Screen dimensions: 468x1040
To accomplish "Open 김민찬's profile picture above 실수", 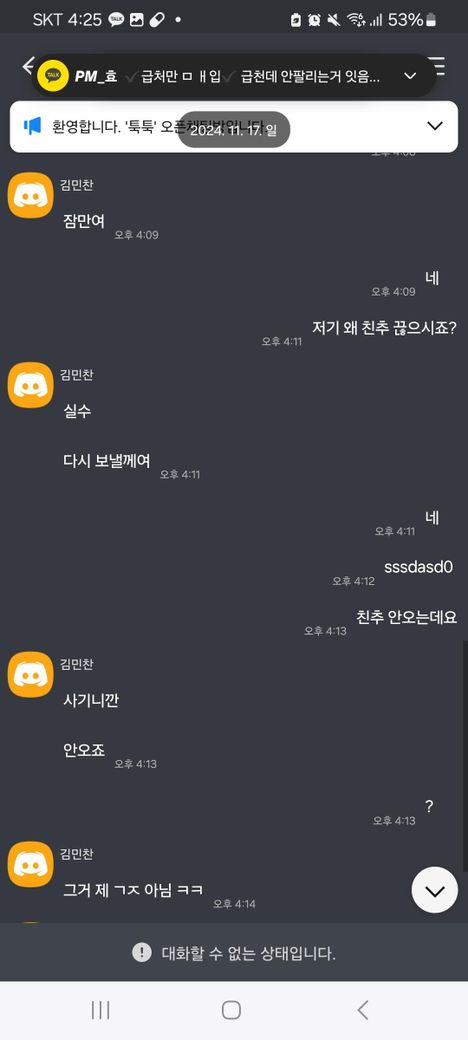I will coord(30,385).
